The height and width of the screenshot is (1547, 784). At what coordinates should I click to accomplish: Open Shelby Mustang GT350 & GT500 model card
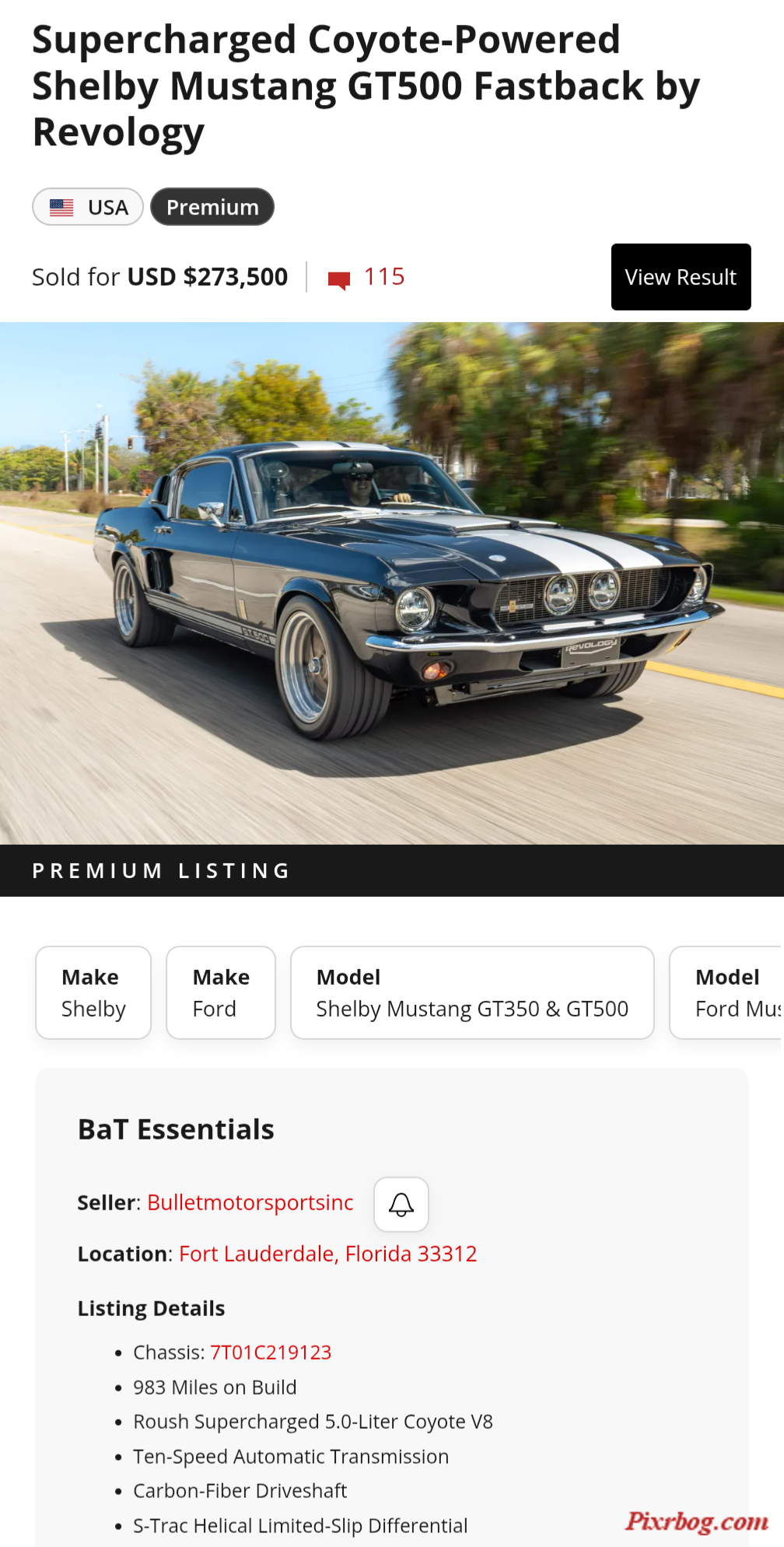tap(472, 992)
